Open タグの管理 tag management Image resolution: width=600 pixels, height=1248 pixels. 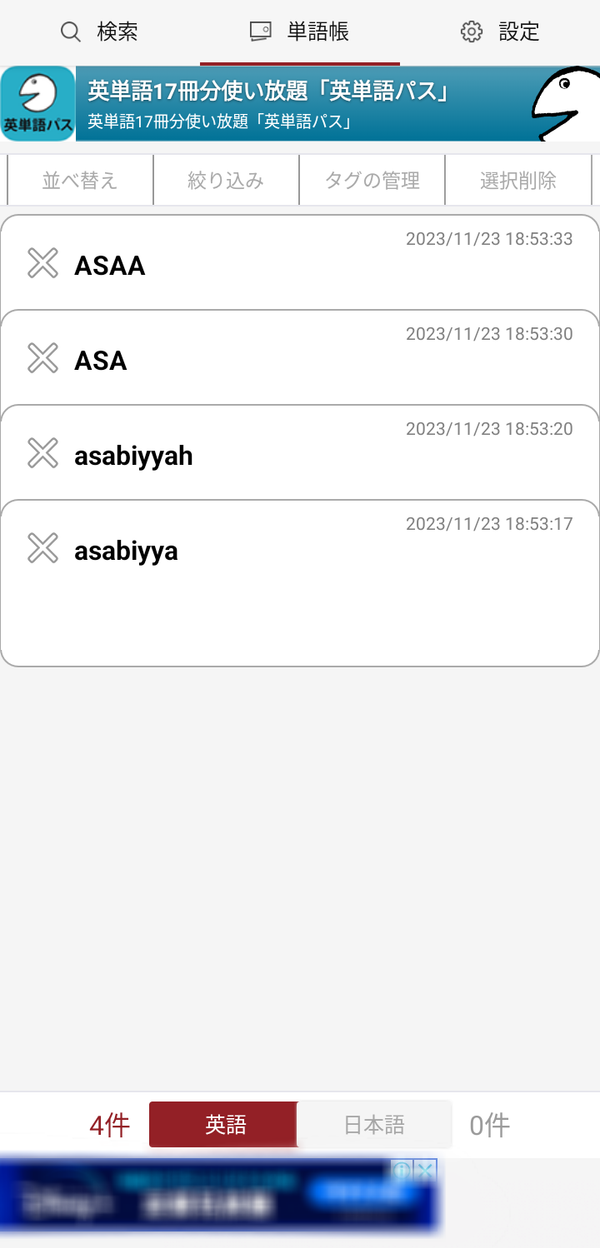click(x=372, y=181)
